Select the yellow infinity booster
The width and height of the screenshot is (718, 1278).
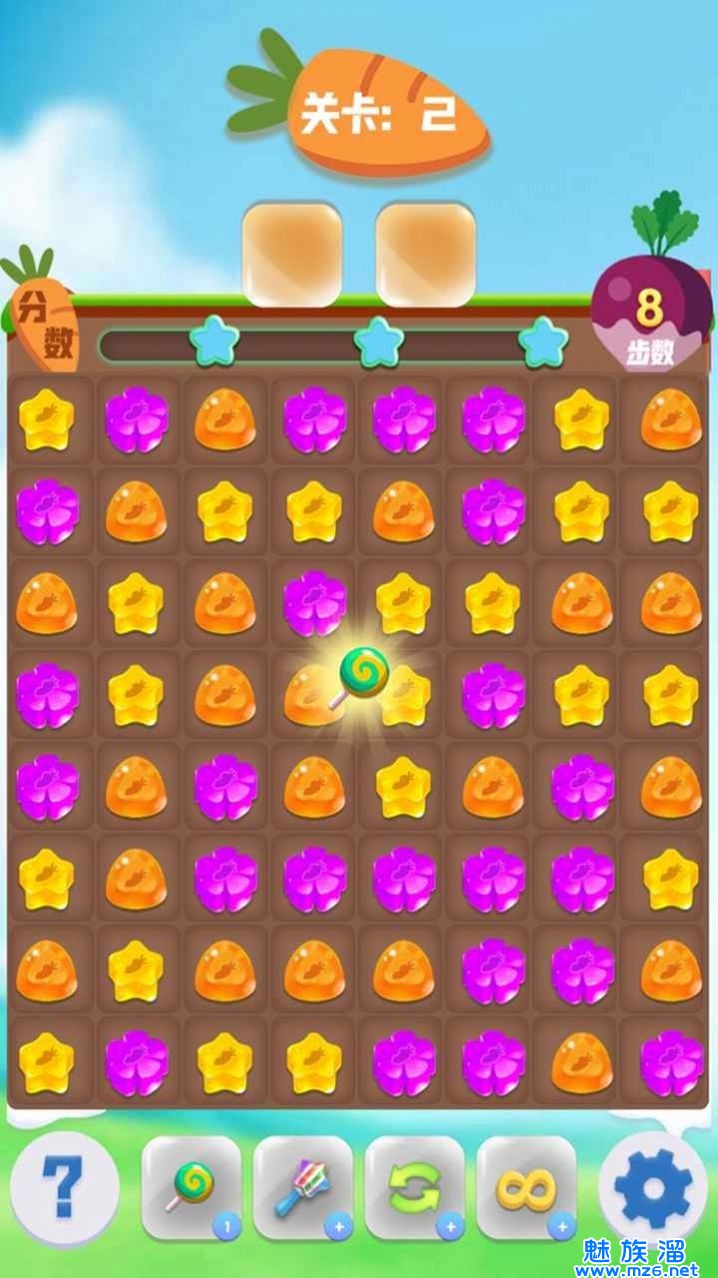526,1187
